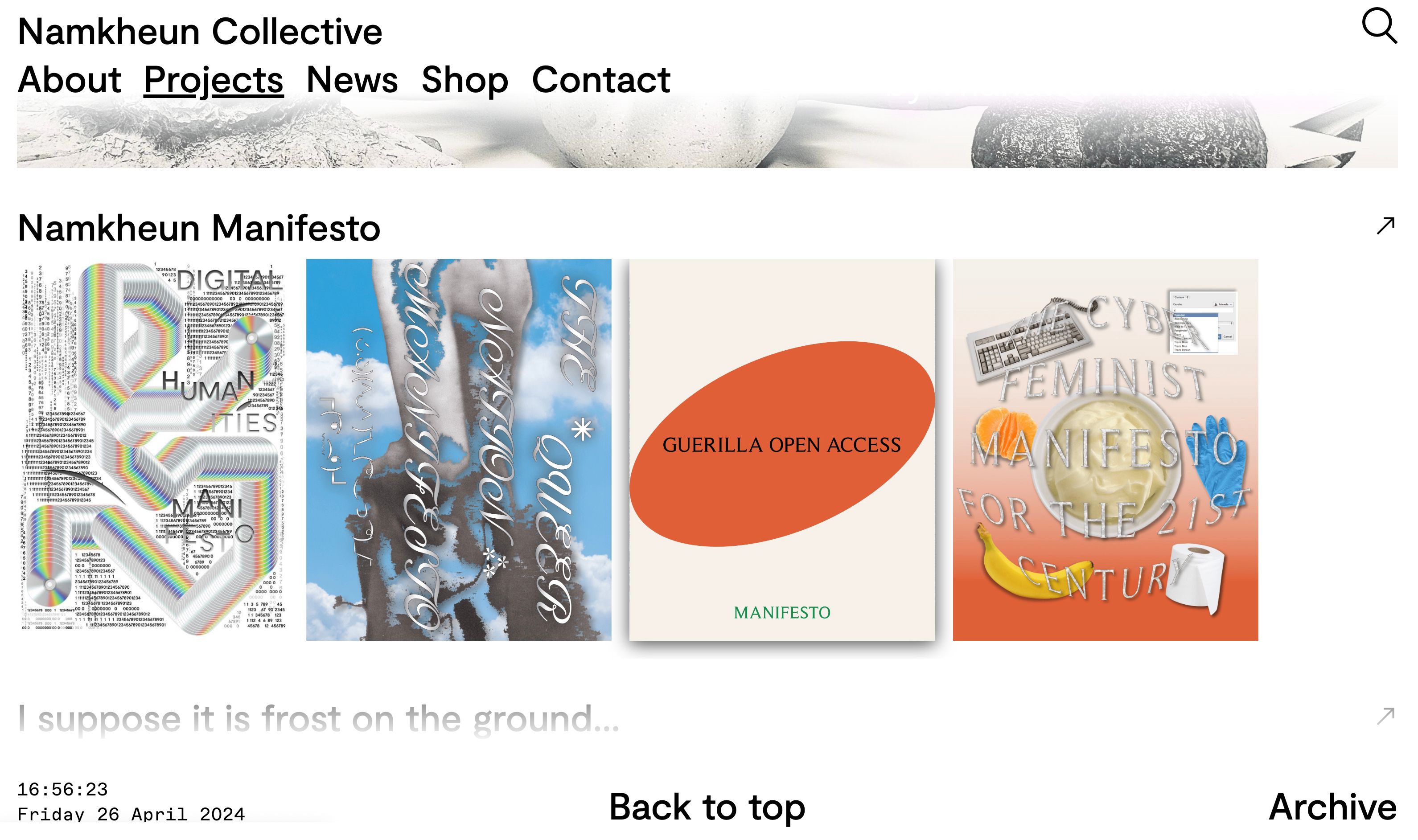Open the Projects section
This screenshot has height=840, width=1418.
[214, 79]
